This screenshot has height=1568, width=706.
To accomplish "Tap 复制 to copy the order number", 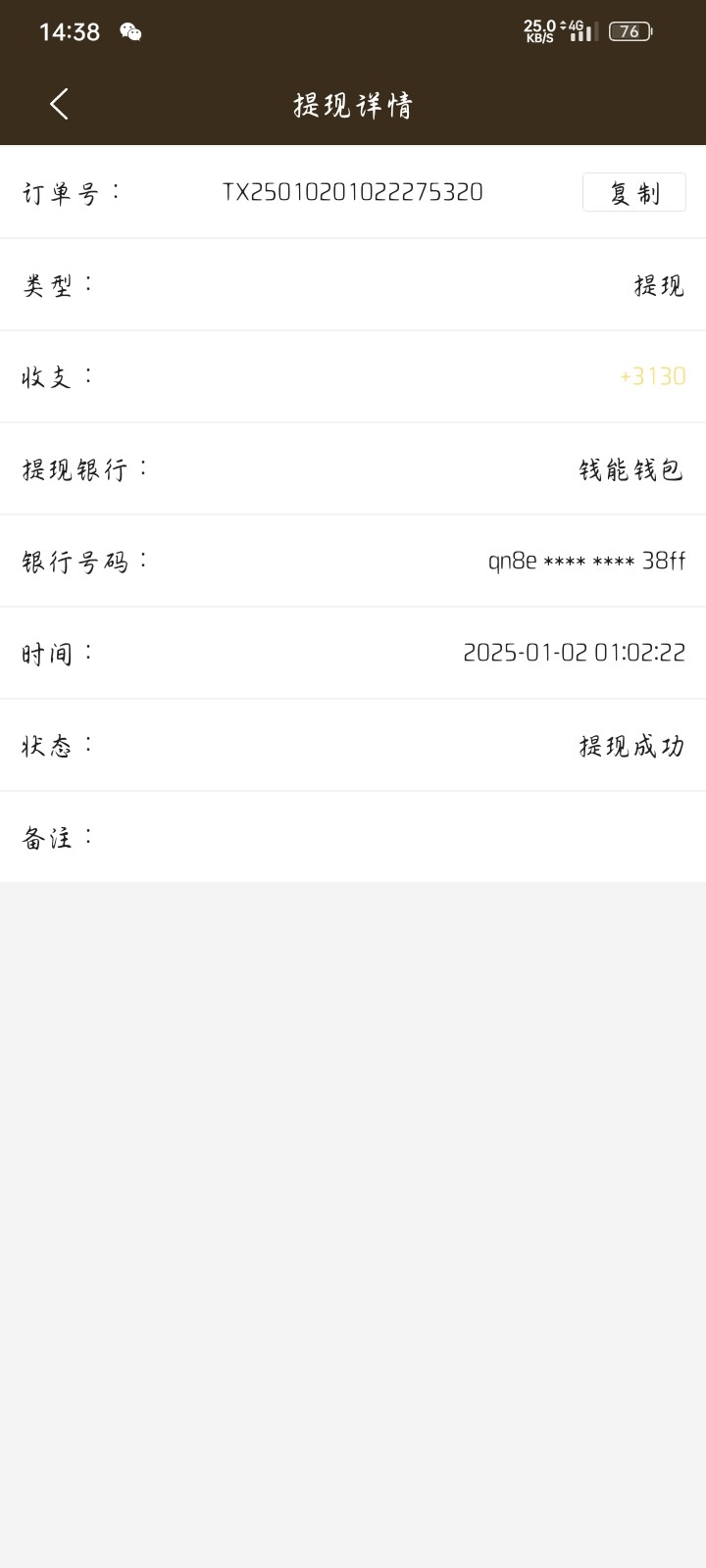I will [x=634, y=192].
